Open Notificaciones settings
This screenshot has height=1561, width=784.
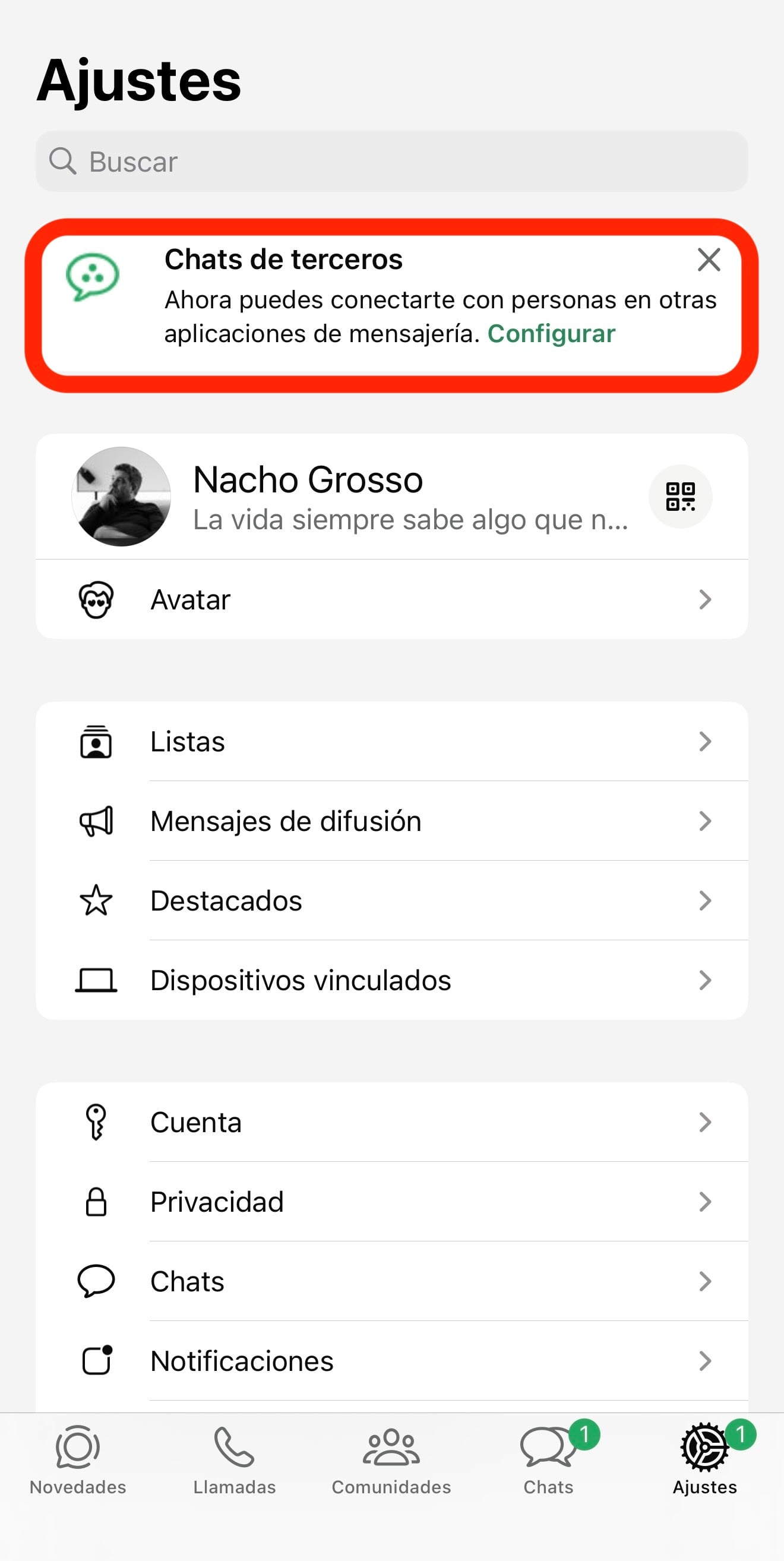coord(391,1361)
